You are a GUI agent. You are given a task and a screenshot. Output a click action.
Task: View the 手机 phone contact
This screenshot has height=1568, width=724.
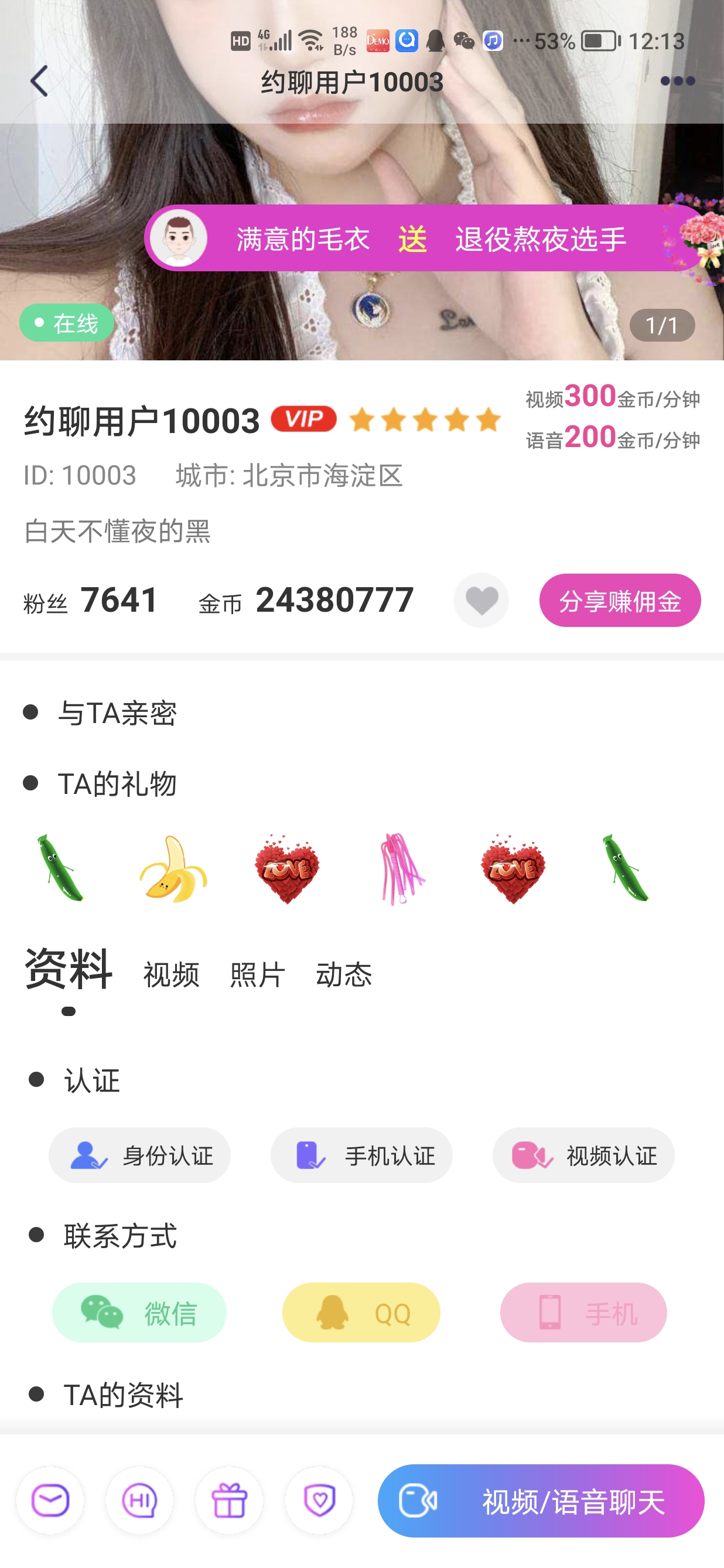(583, 1313)
